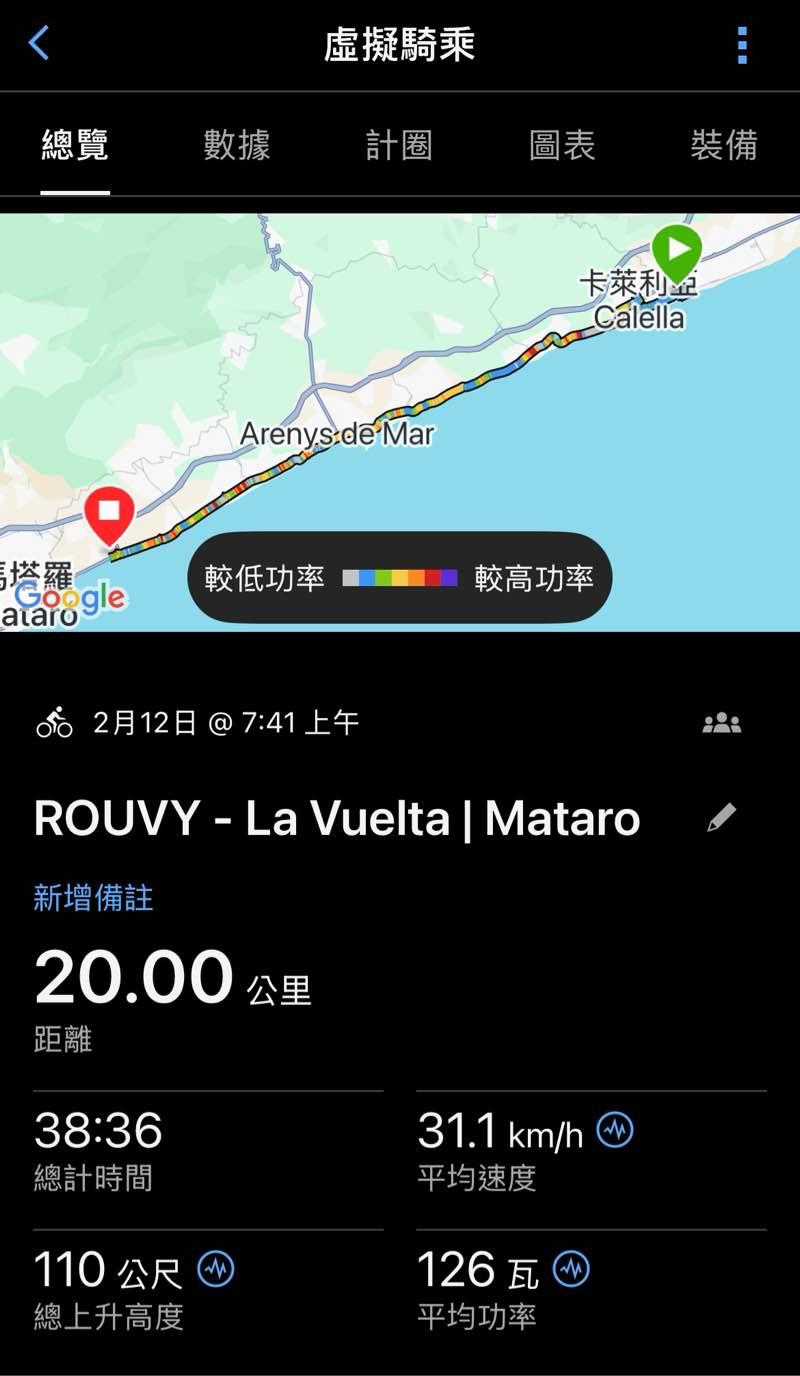Open the three-dot overflow menu

coord(742,45)
